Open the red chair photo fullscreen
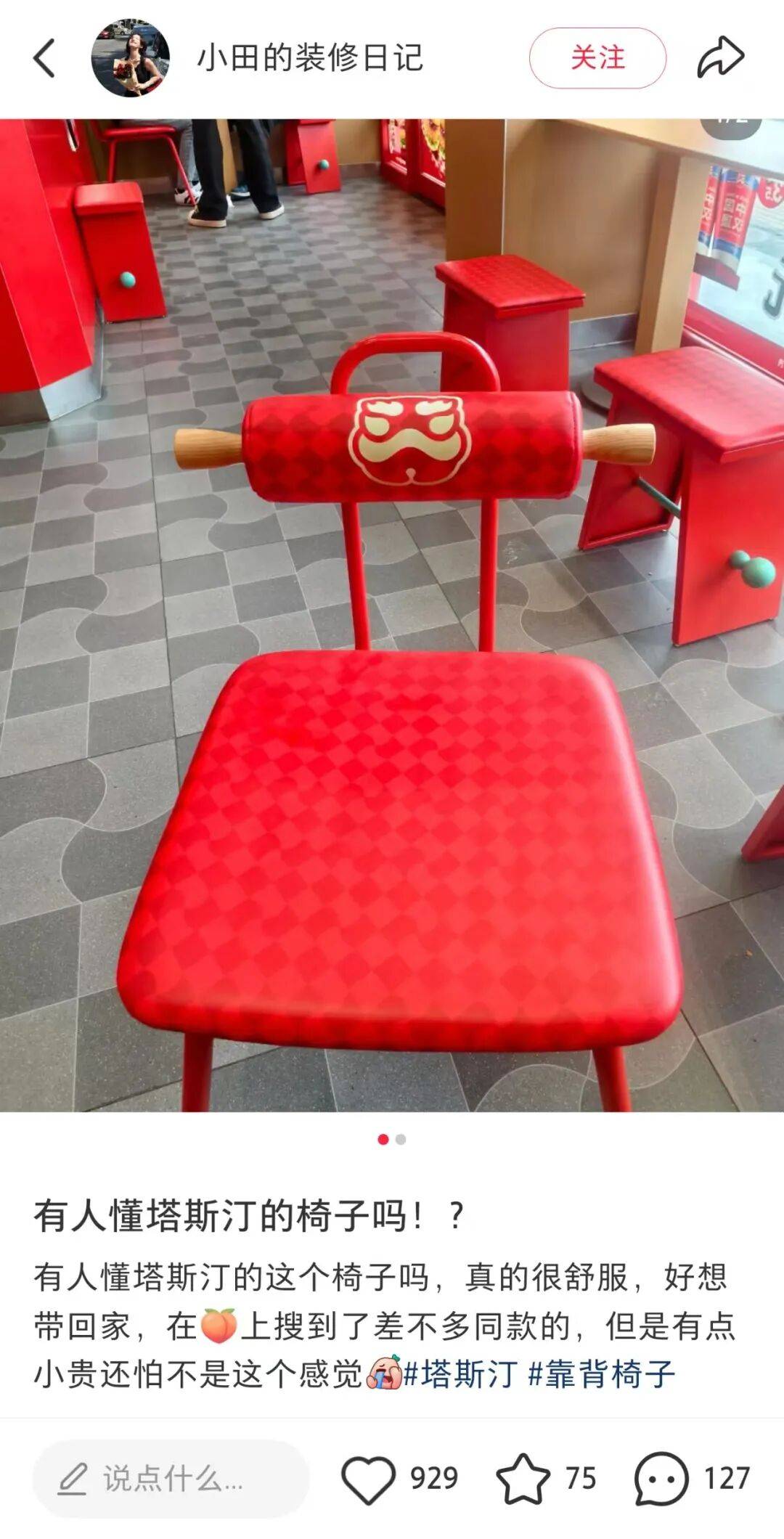Image resolution: width=784 pixels, height=1539 pixels. pyautogui.click(x=392, y=617)
